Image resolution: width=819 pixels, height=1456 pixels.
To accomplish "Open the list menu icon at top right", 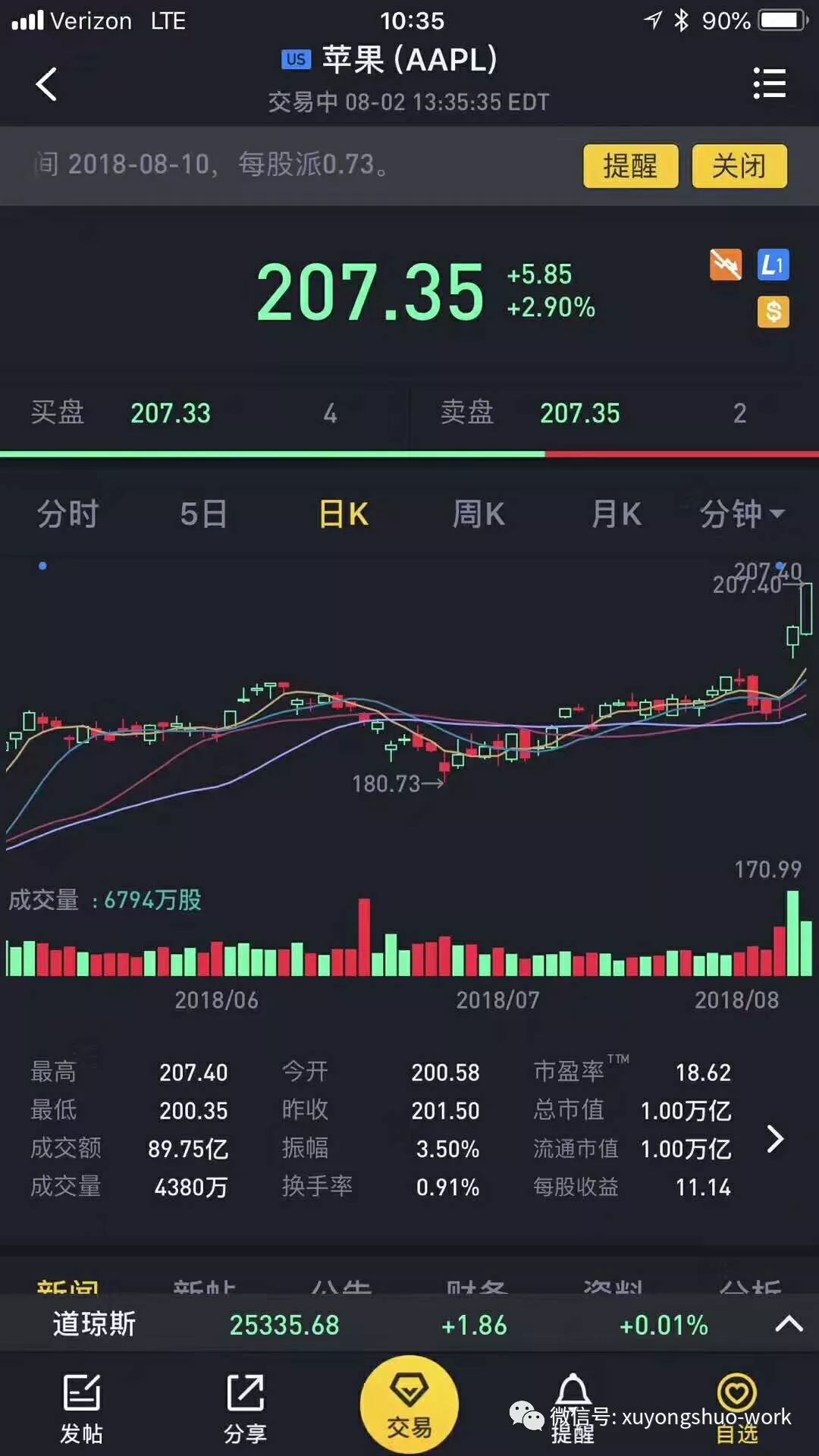I will (x=770, y=83).
